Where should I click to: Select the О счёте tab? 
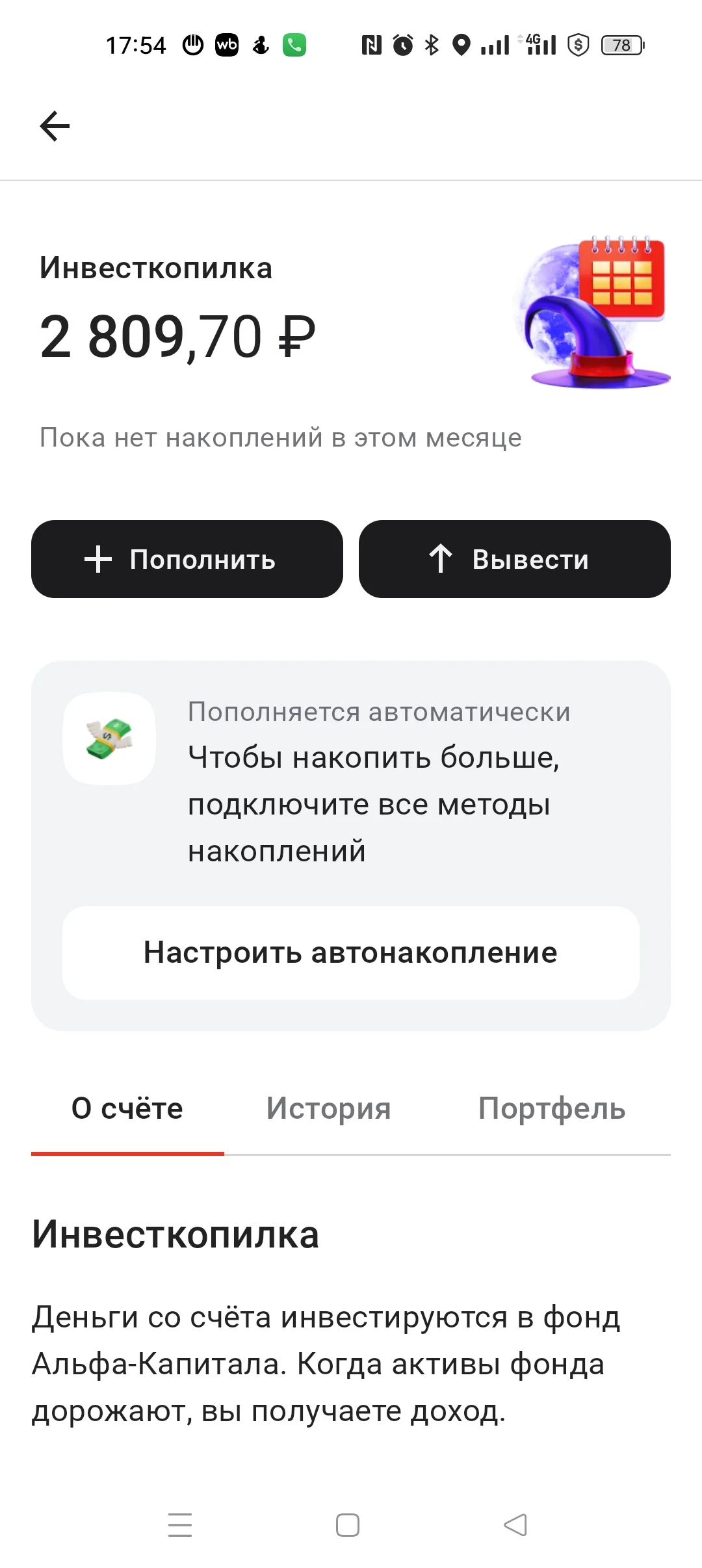tap(127, 1110)
